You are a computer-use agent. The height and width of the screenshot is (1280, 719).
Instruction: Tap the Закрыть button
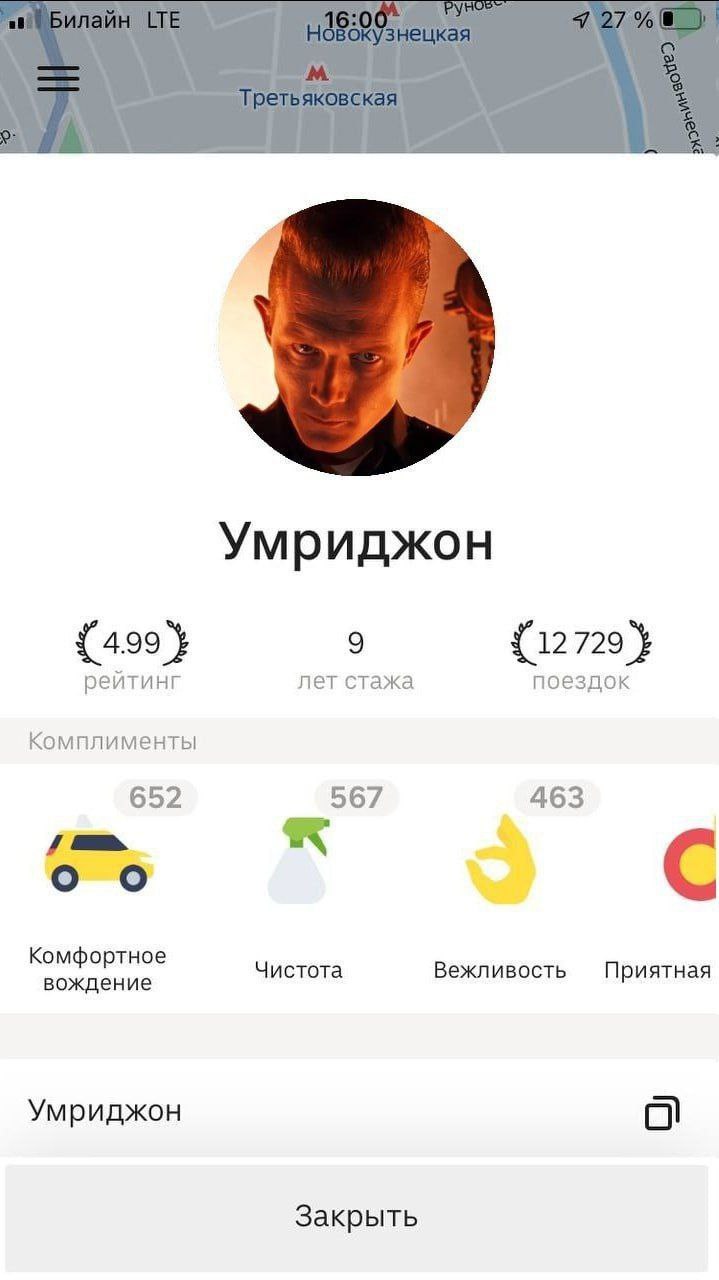356,1217
